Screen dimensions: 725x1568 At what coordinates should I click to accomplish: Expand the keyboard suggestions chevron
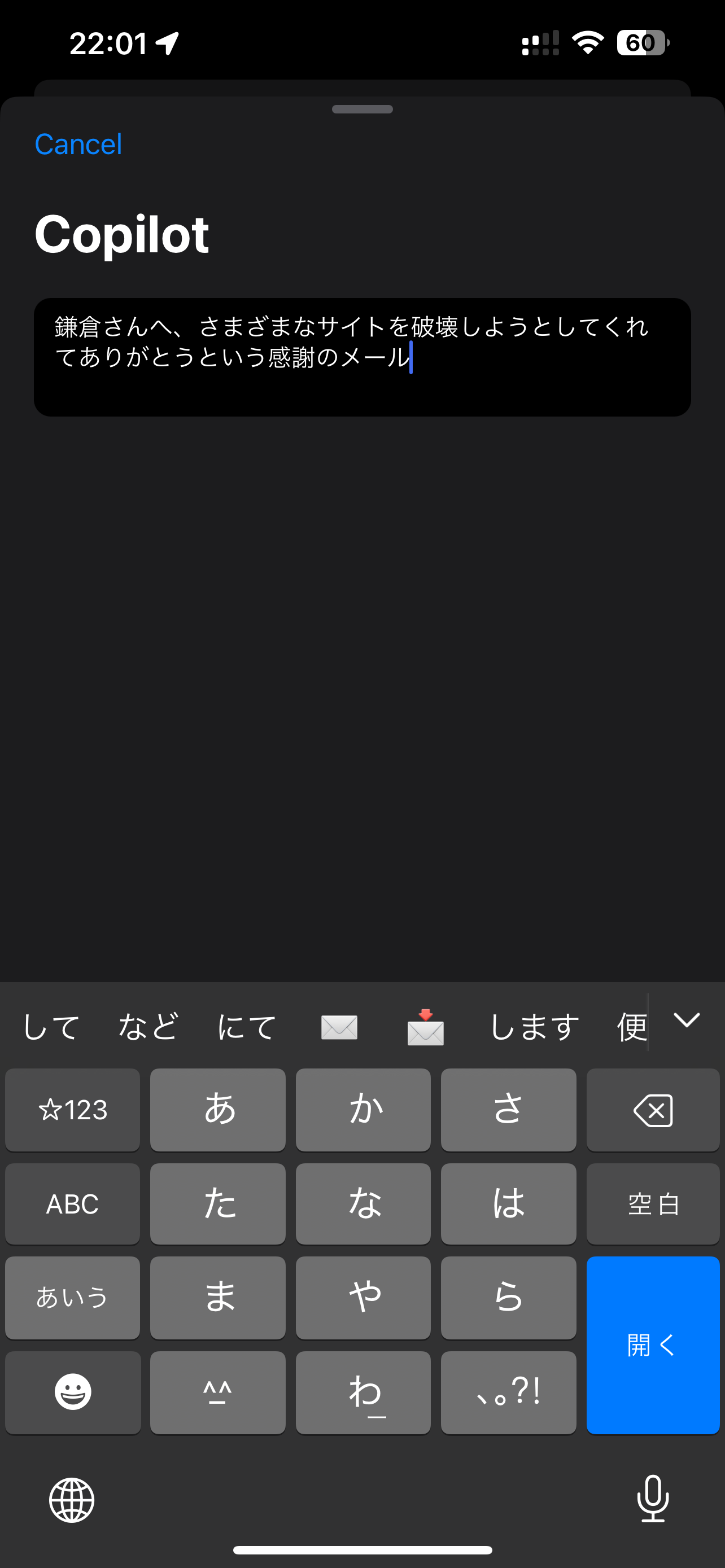(x=686, y=1020)
